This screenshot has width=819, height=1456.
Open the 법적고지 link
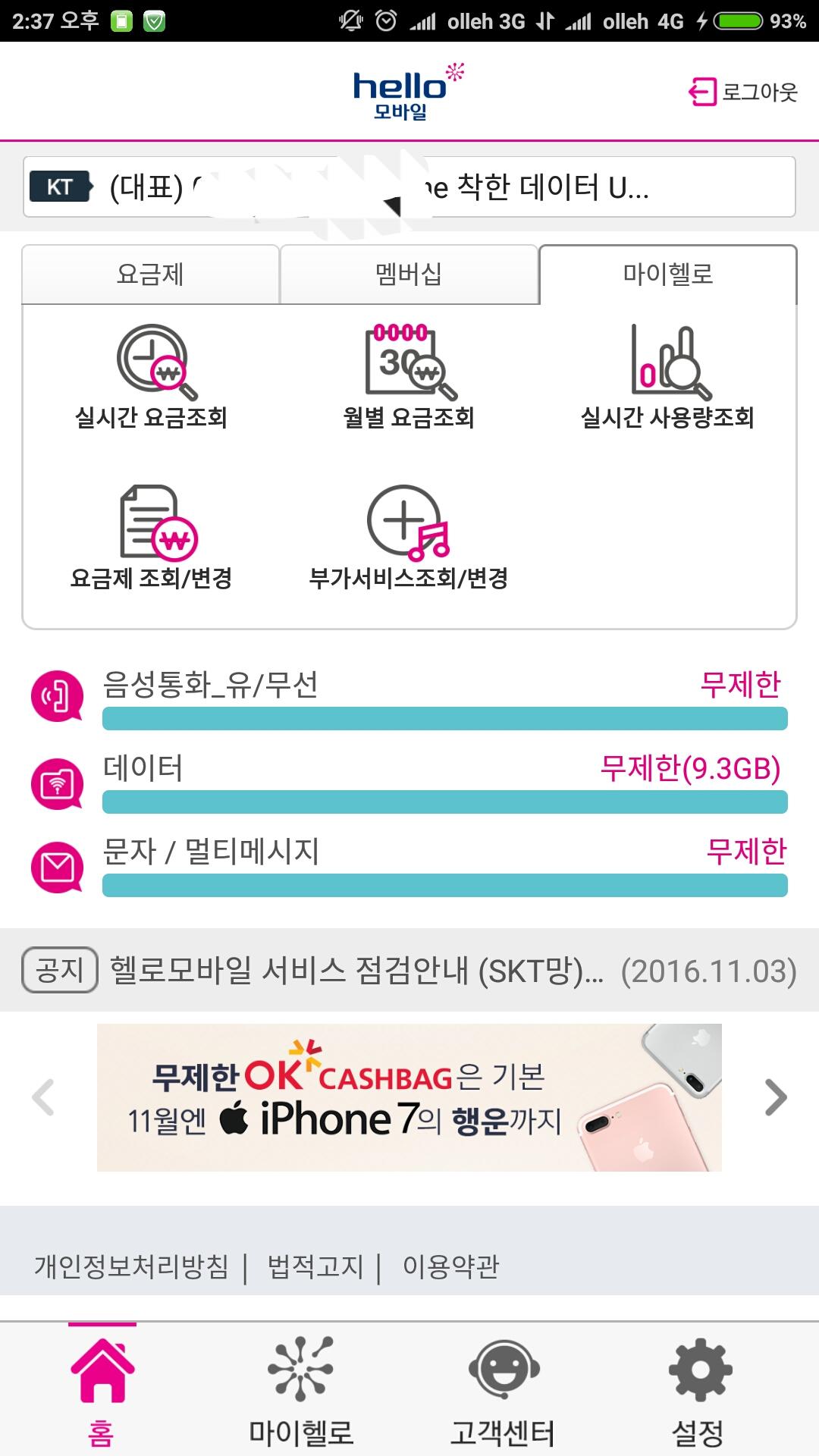[315, 1266]
